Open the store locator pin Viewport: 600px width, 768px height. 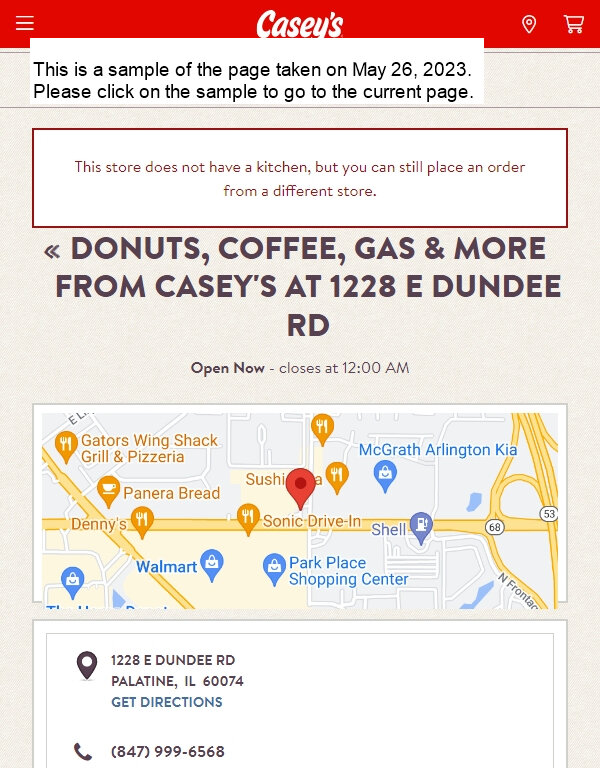529,24
